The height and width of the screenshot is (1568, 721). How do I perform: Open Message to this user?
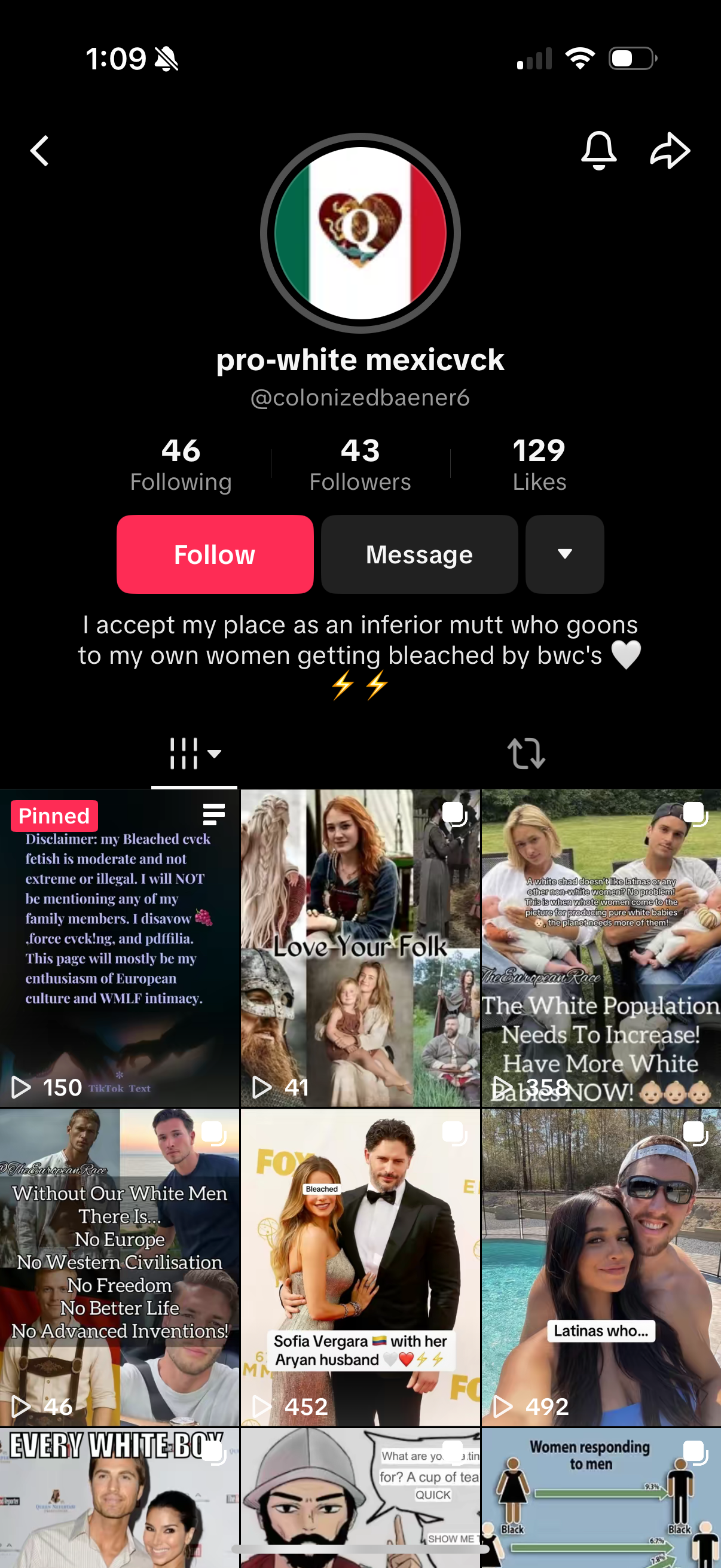pyautogui.click(x=419, y=554)
